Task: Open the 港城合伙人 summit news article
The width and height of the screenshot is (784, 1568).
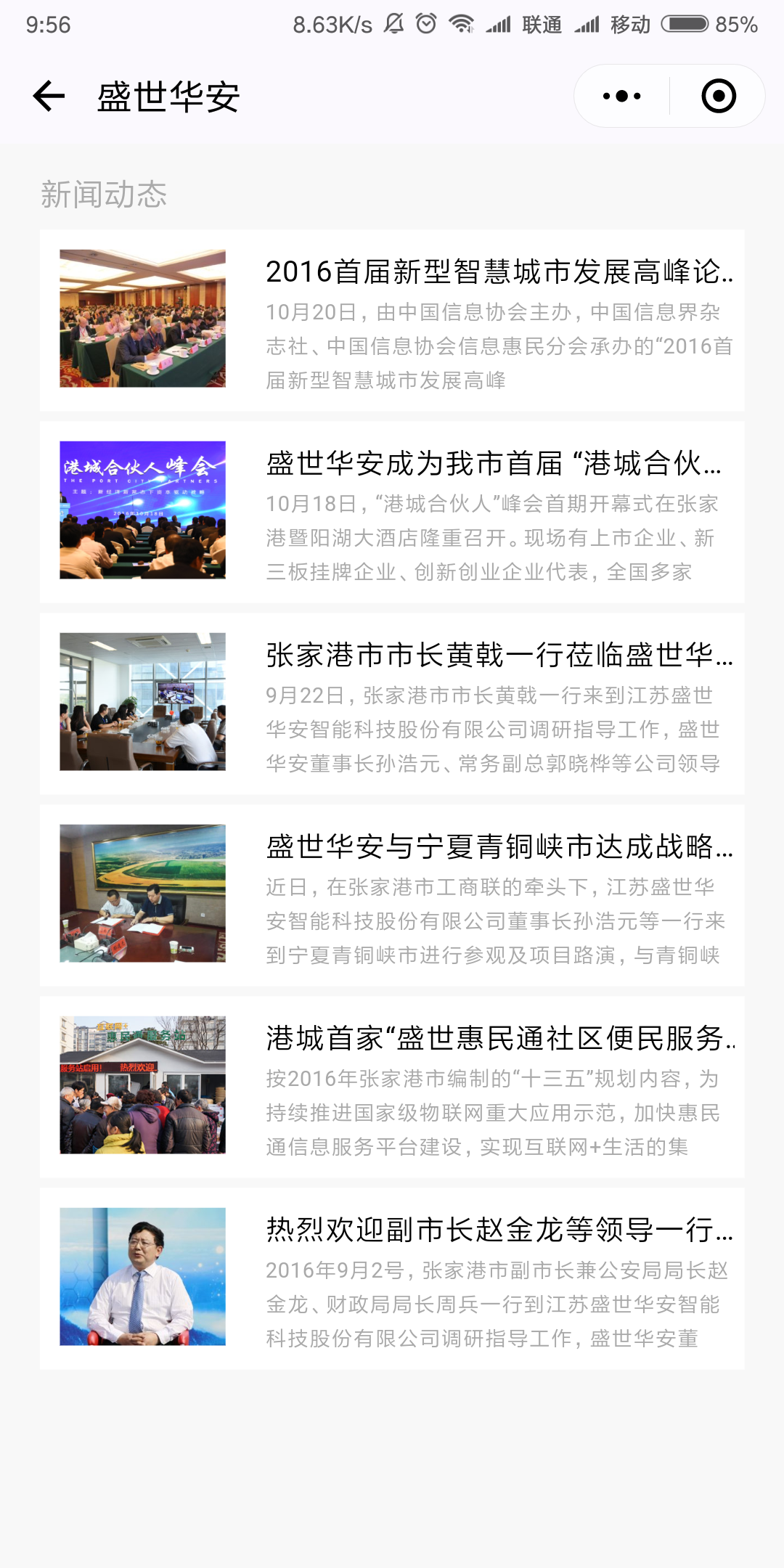Action: coord(392,512)
